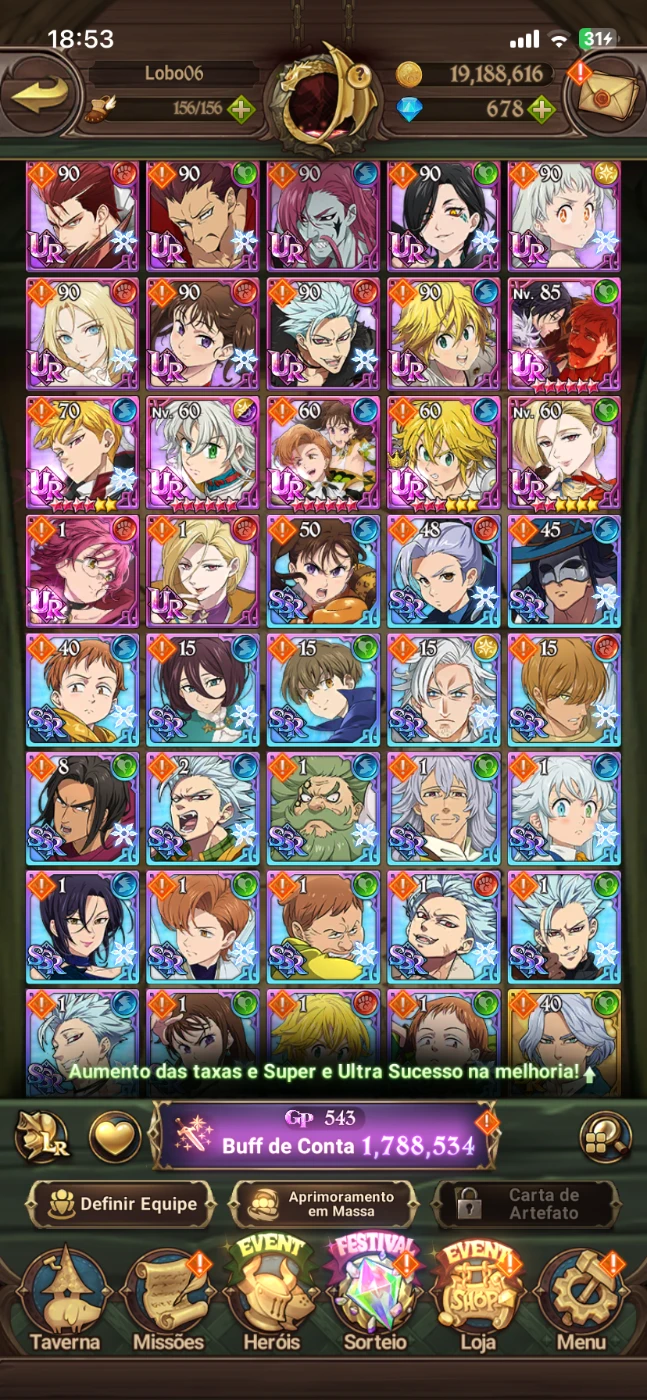Add stamina with the green plus
The width and height of the screenshot is (647, 1400).
(x=240, y=109)
